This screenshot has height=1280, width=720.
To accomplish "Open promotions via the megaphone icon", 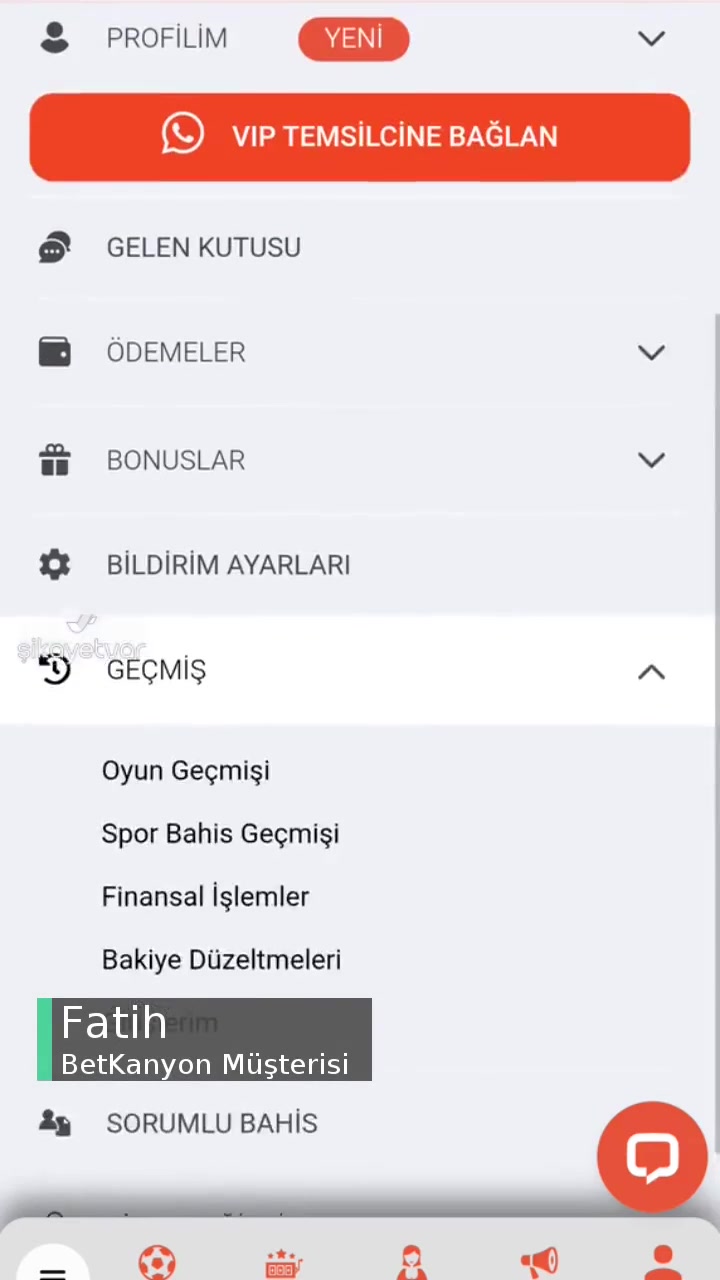I will (540, 1260).
